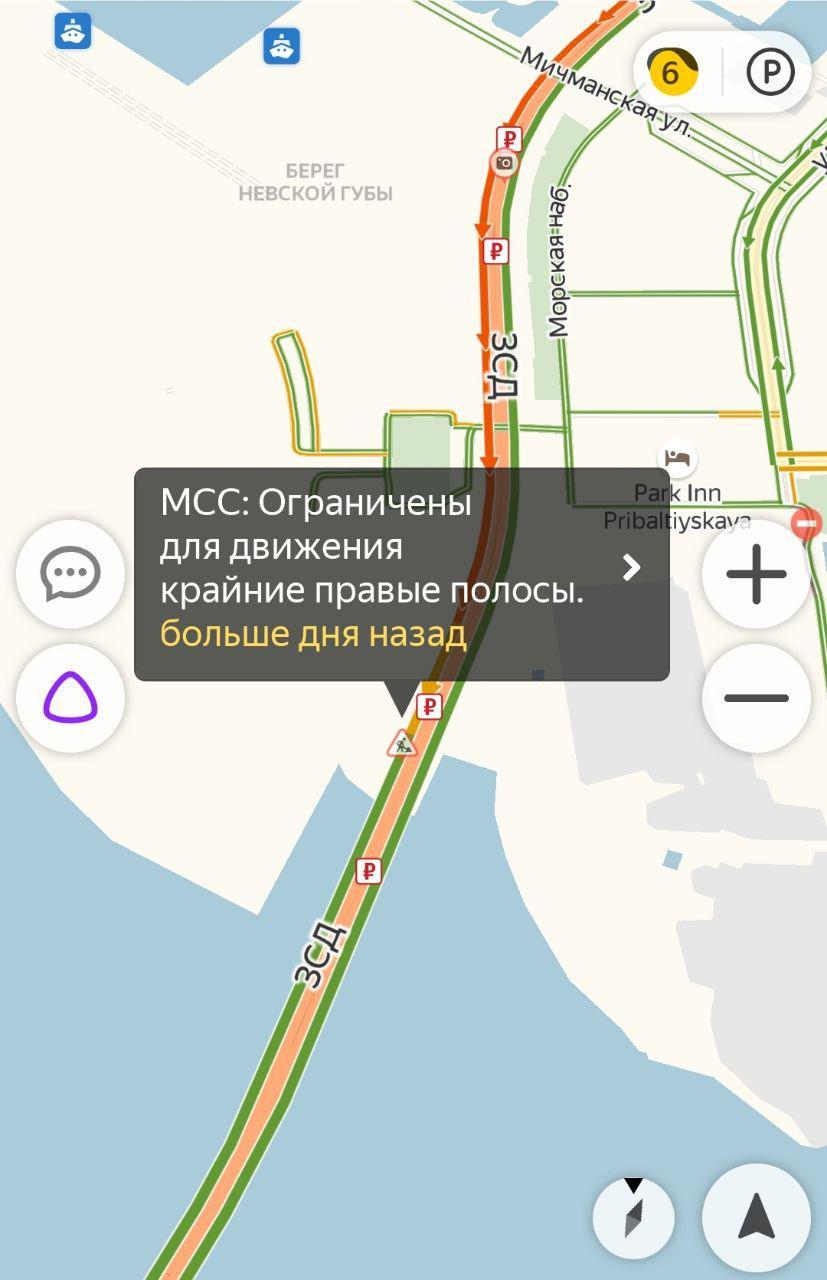The height and width of the screenshot is (1280, 827).
Task: Tap the speed camera marker
Action: [505, 163]
